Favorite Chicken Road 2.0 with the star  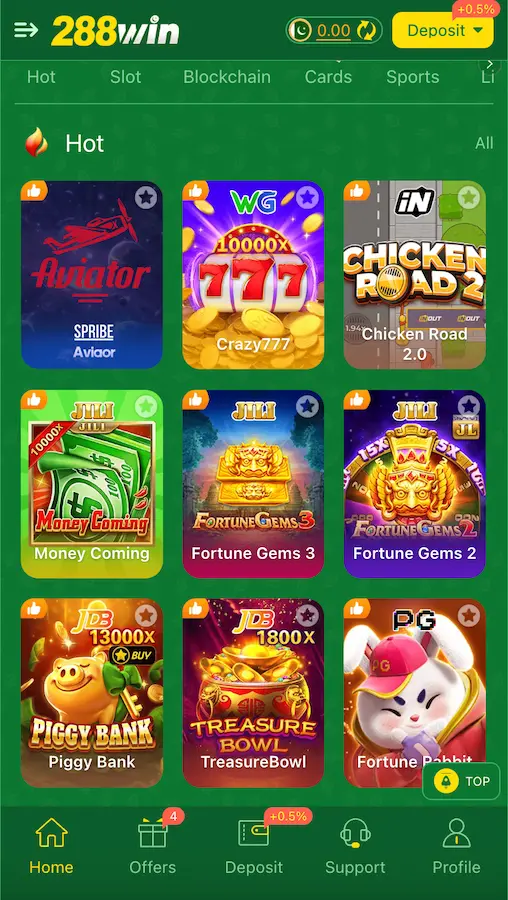pos(470,198)
